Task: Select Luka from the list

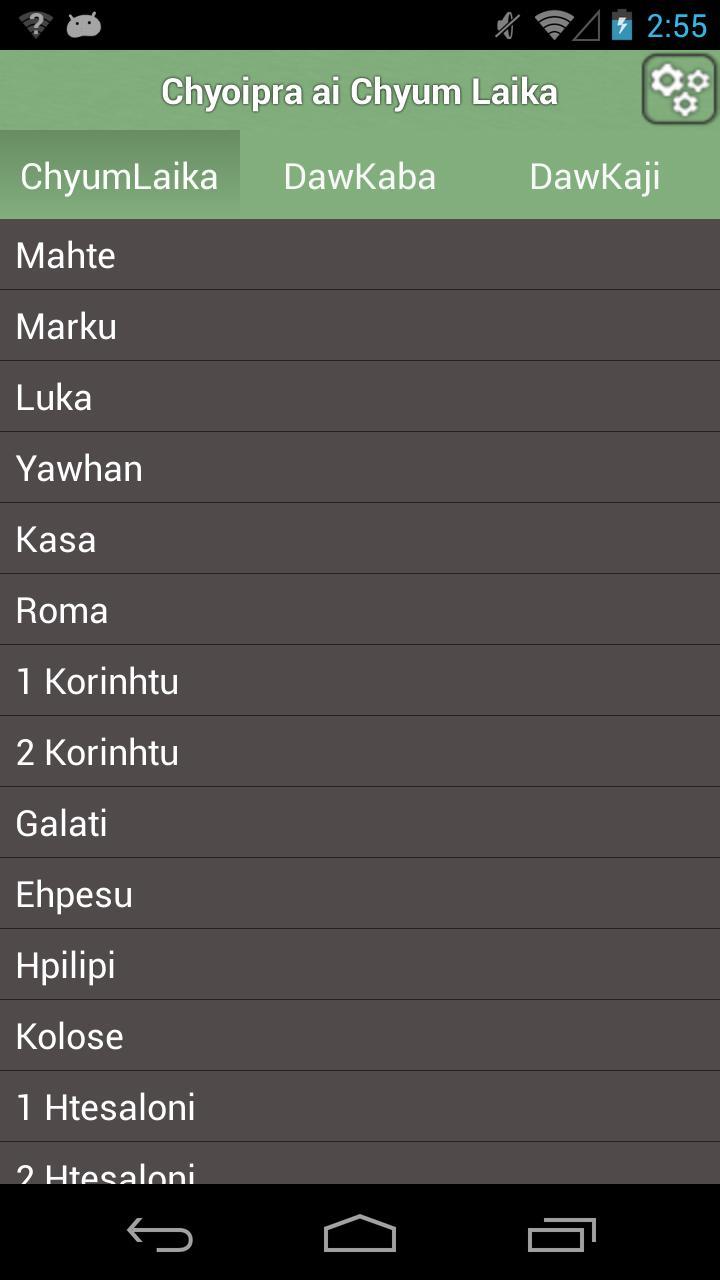Action: [360, 397]
